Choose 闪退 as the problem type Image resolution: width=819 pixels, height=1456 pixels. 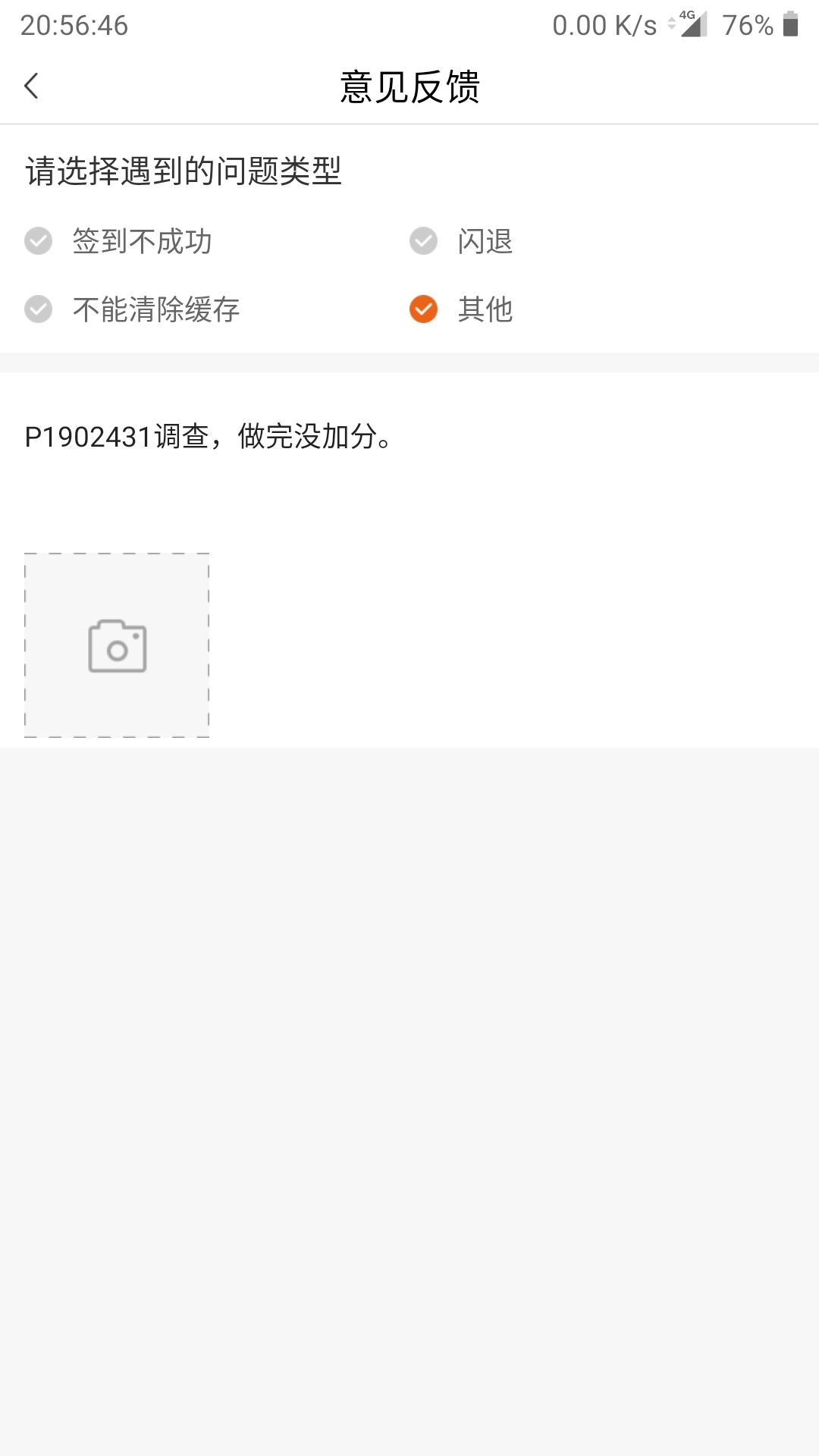(461, 241)
